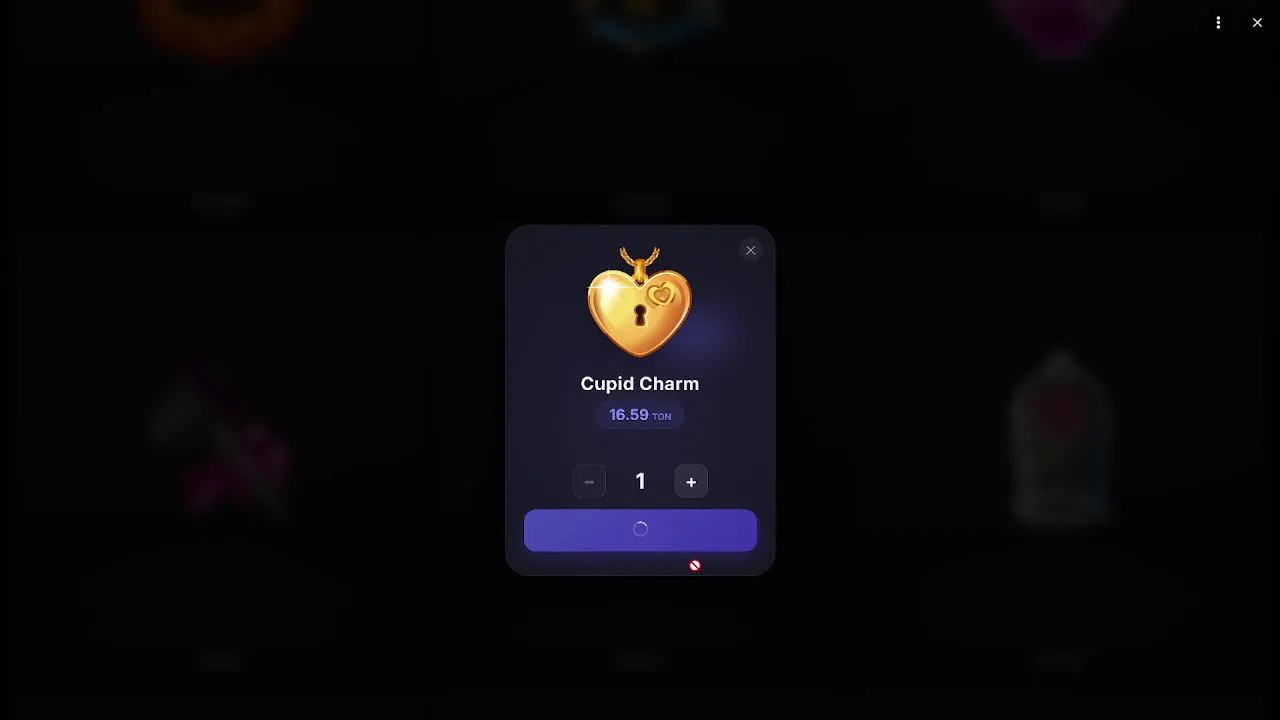Close the Cupid Charm dialog
The image size is (1280, 720).
click(x=750, y=250)
